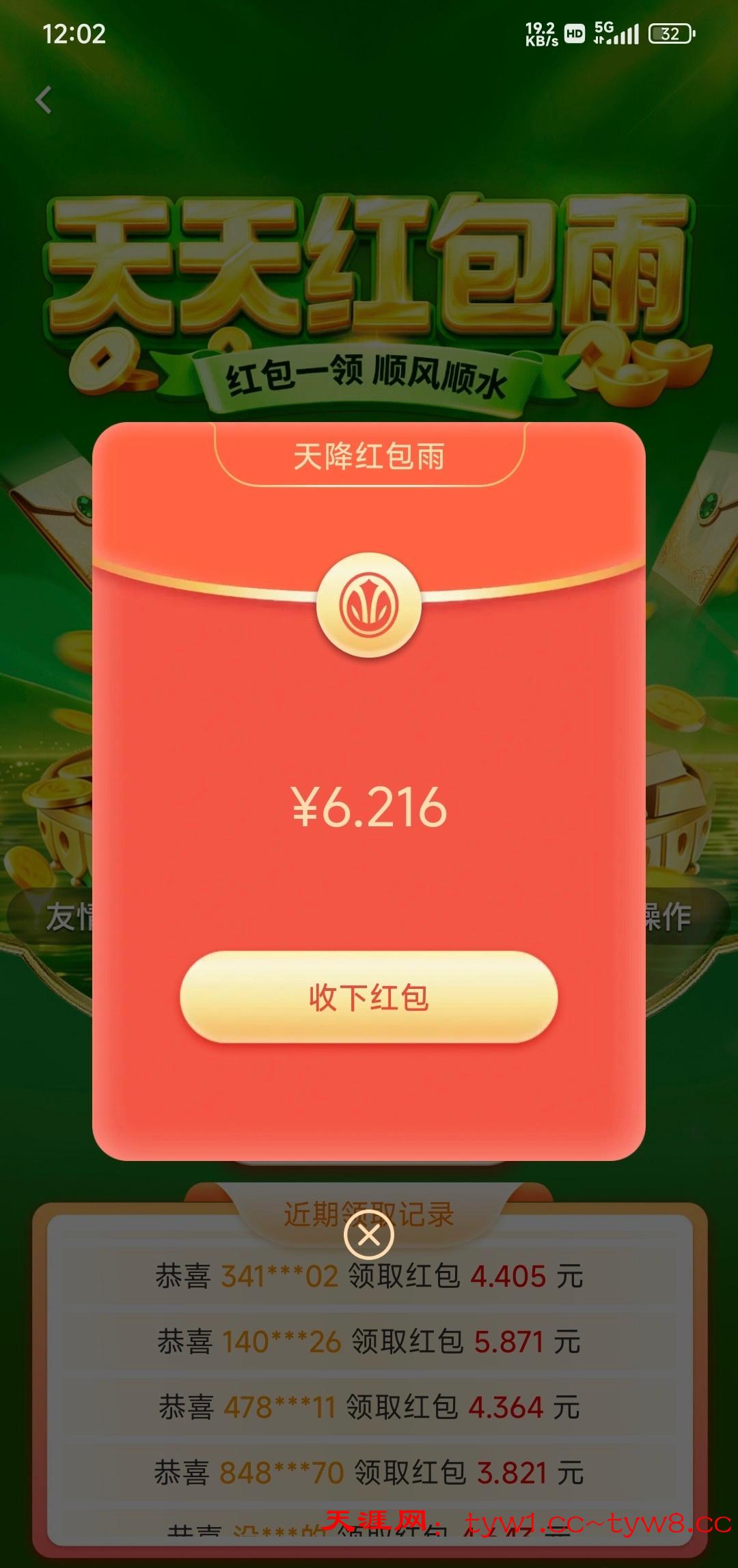Tap 收下红包 to accept the red packet
Screen dimensions: 738x1568
point(368,997)
